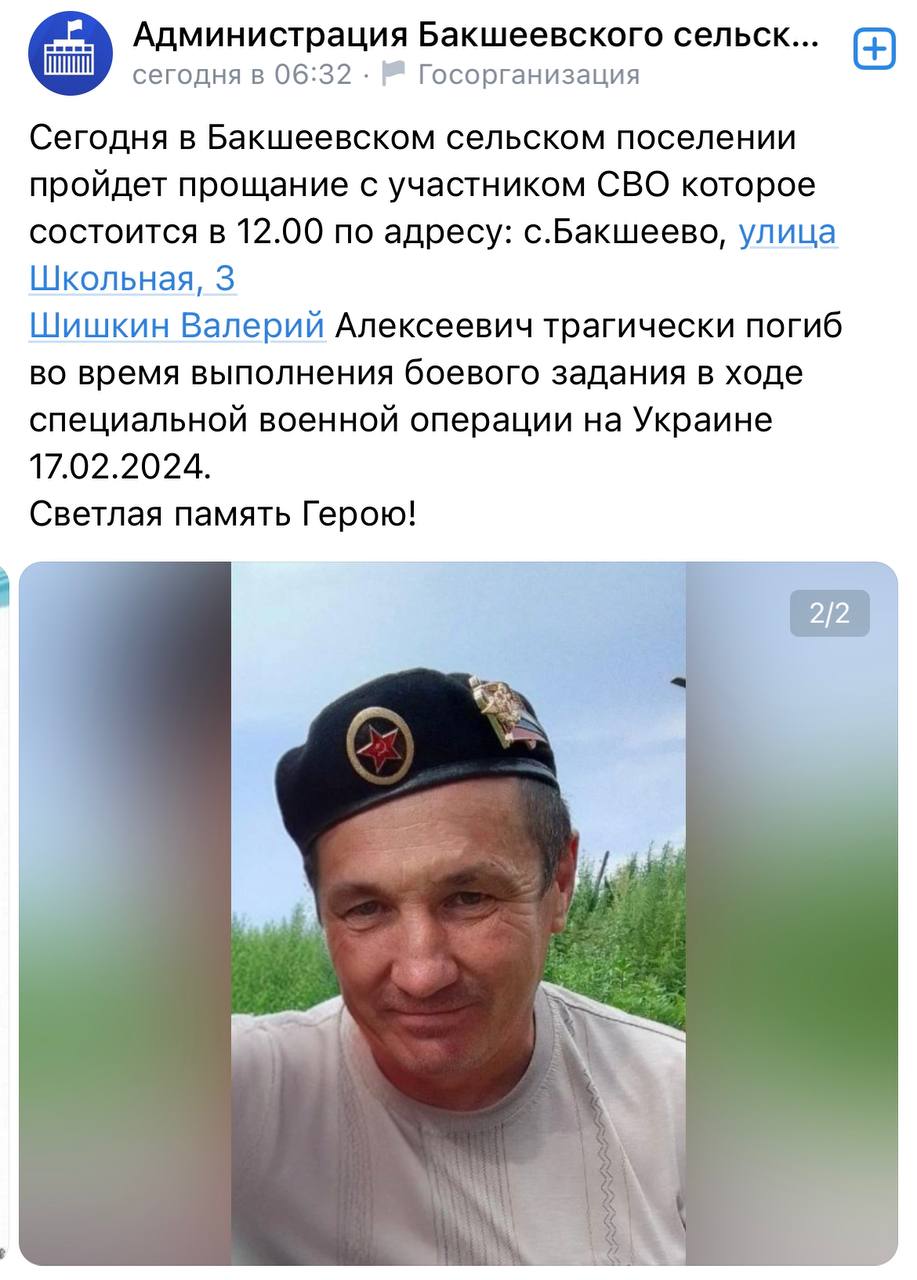
Task: Open the Администрация Бакшеевского сельск… community title
Action: [x=475, y=34]
